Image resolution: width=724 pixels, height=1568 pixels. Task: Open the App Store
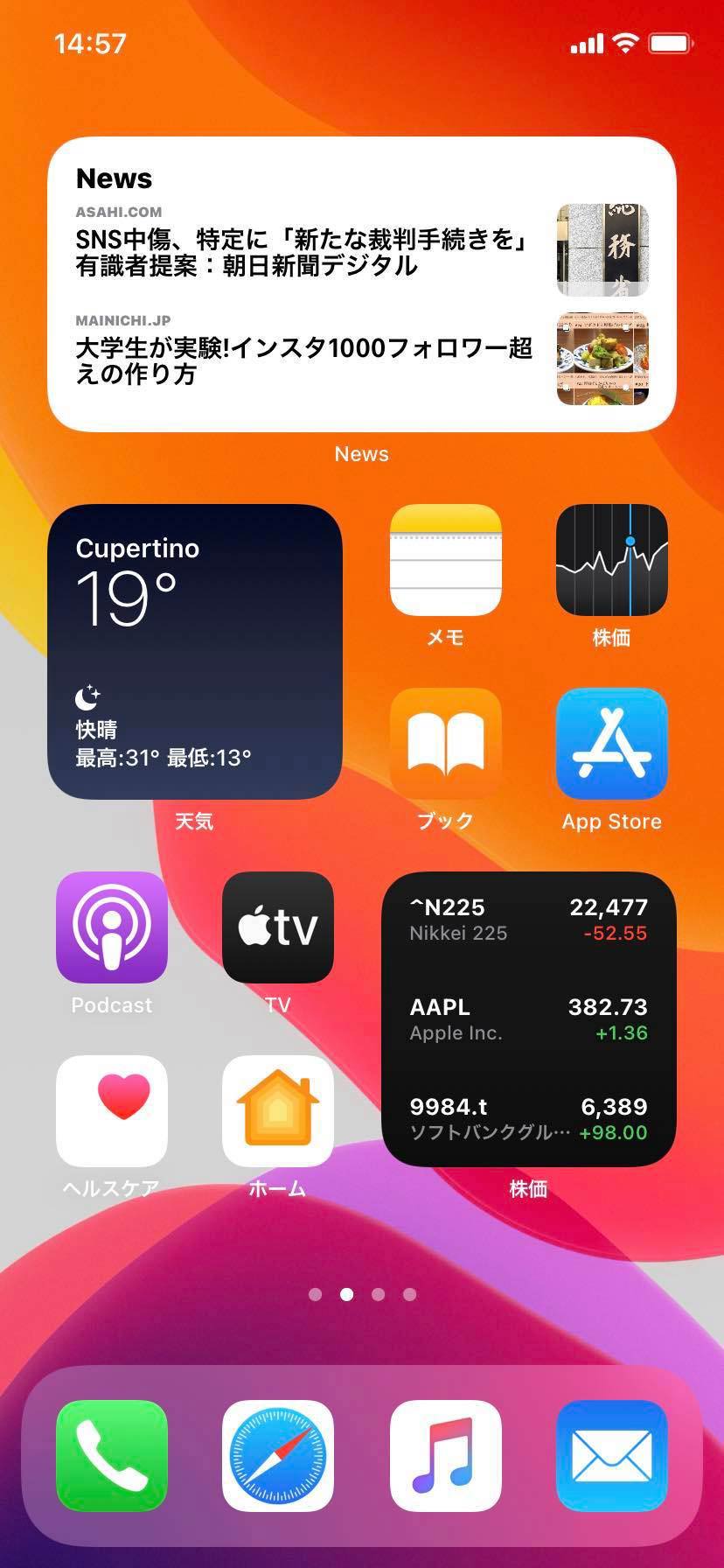tap(611, 744)
